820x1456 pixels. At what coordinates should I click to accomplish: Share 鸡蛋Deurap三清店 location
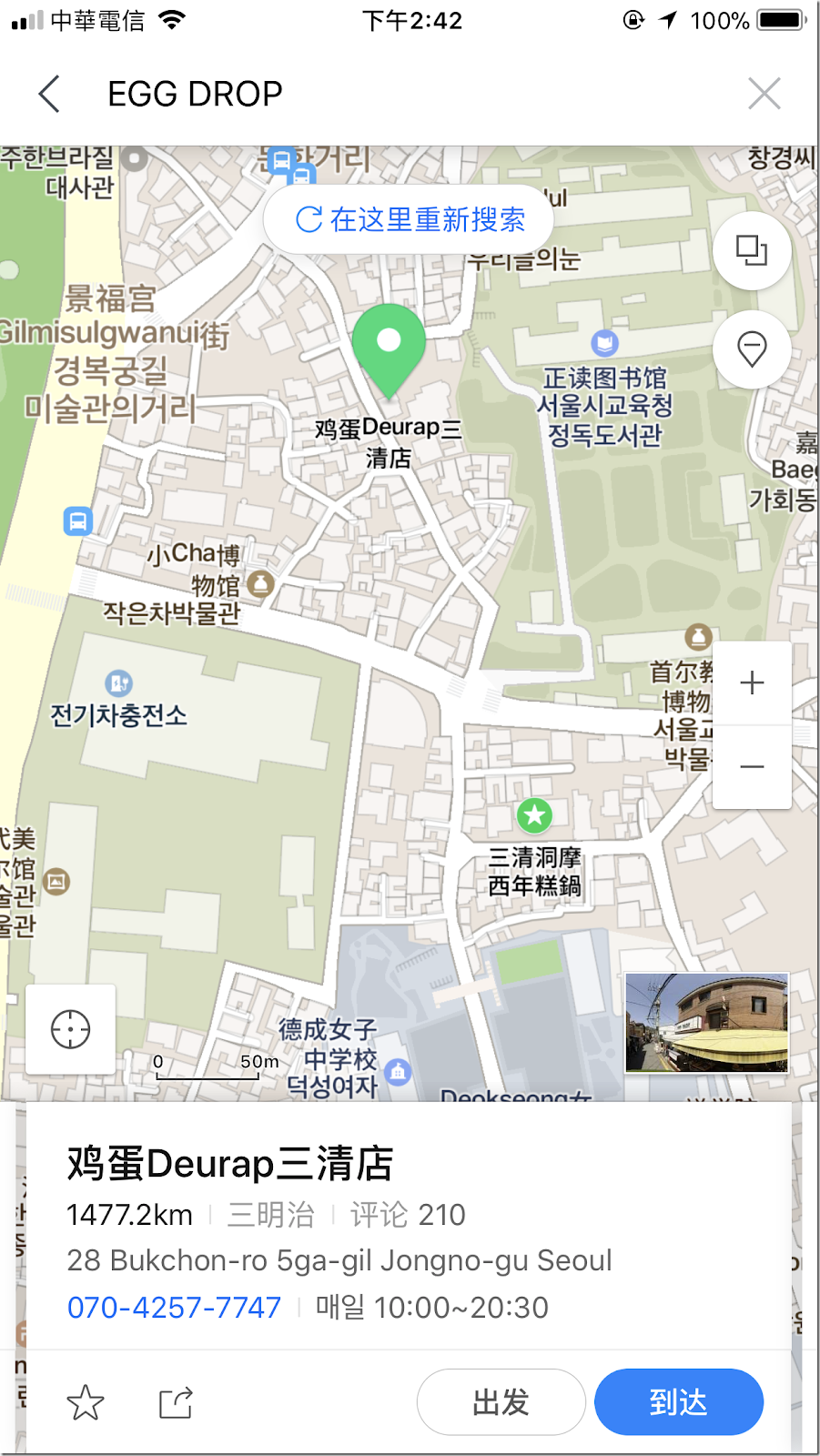[176, 1402]
